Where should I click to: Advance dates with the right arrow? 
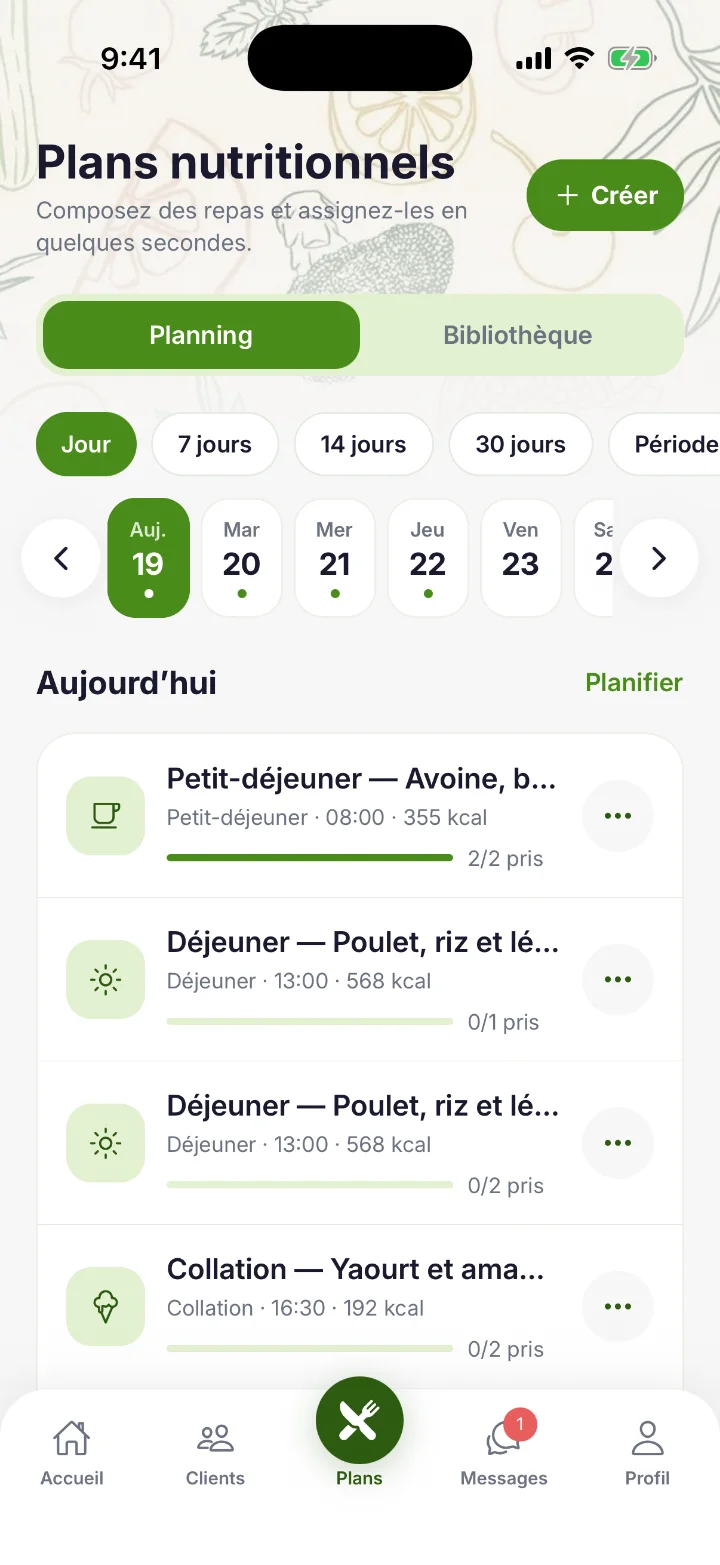pos(658,558)
